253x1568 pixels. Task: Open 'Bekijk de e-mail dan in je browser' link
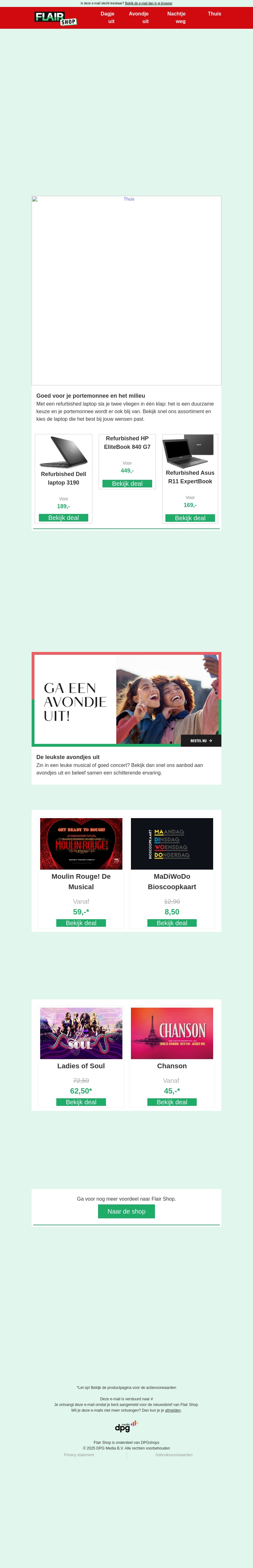tap(148, 3)
